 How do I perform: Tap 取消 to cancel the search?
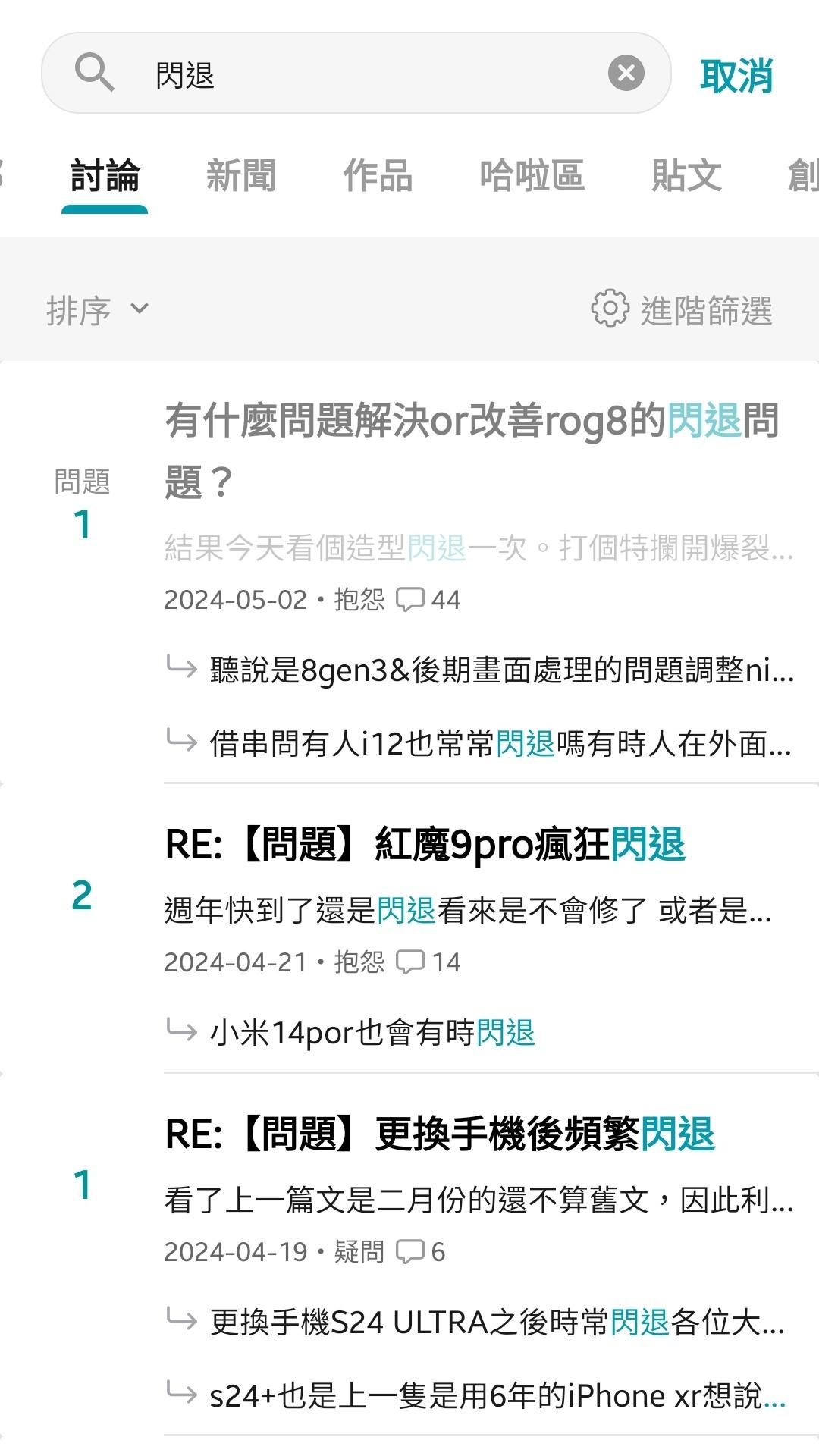click(736, 76)
